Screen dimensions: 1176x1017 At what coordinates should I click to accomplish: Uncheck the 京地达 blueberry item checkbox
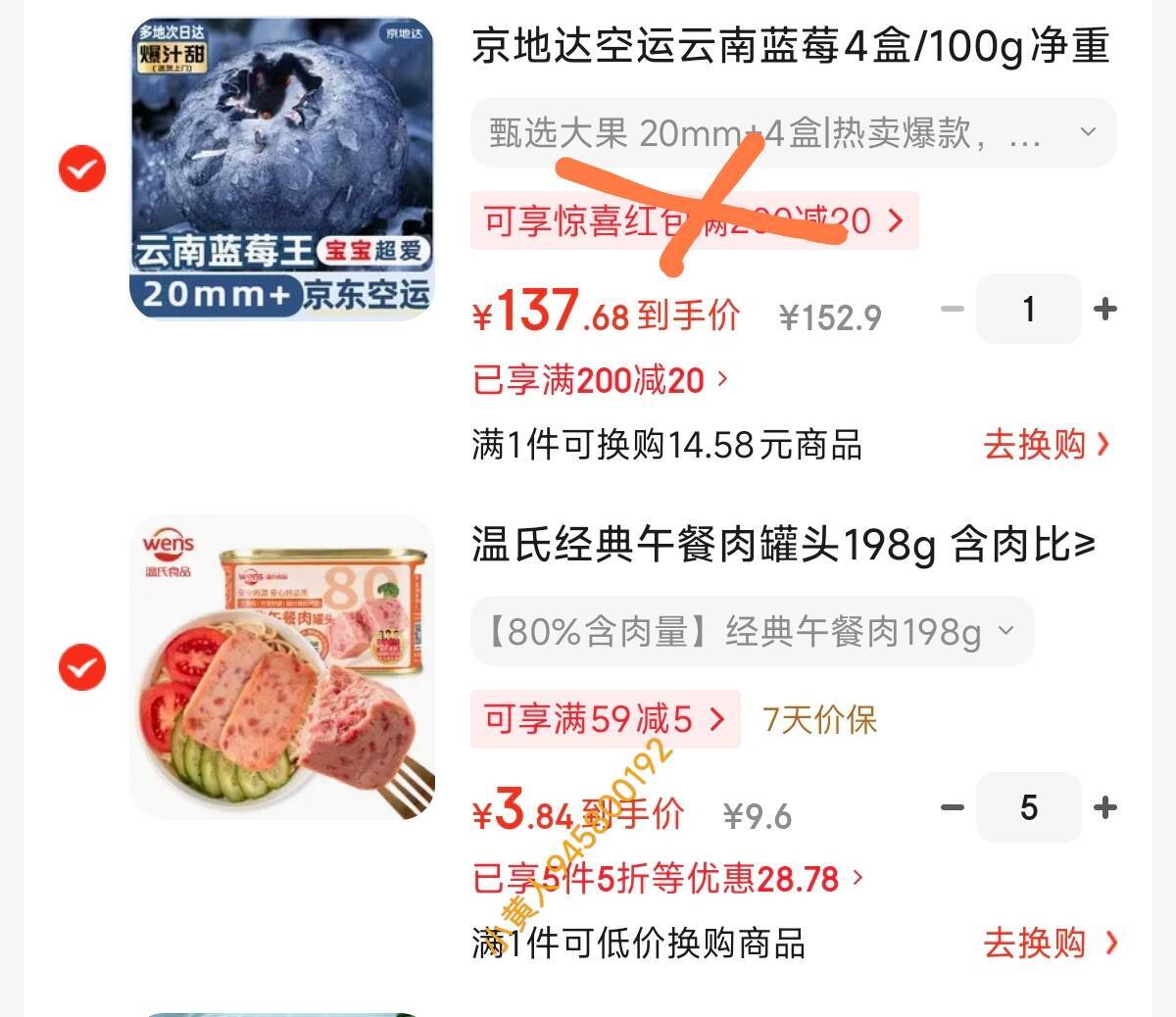82,169
